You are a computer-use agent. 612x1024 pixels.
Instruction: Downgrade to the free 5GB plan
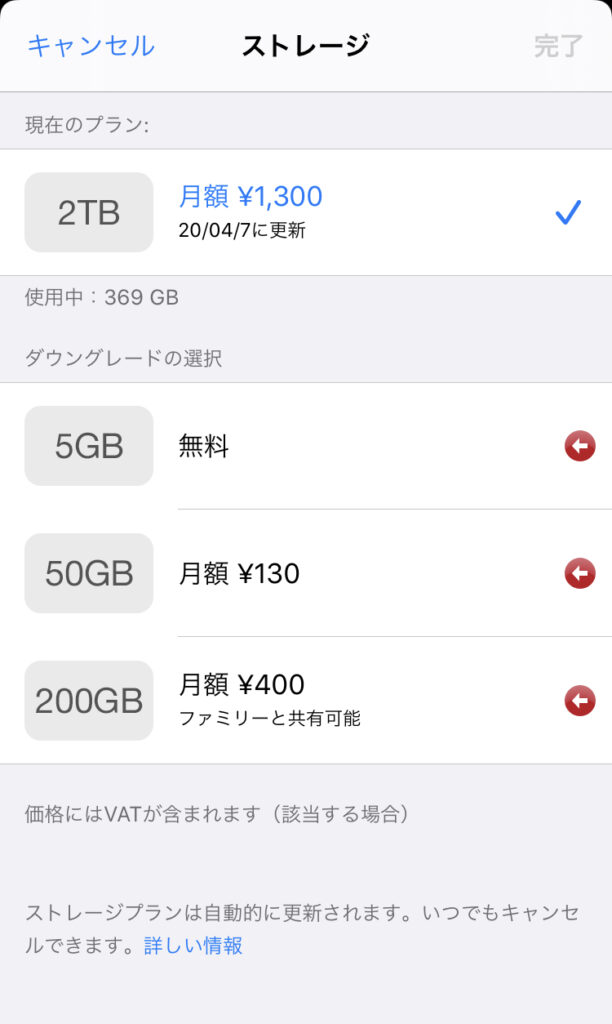(306, 446)
